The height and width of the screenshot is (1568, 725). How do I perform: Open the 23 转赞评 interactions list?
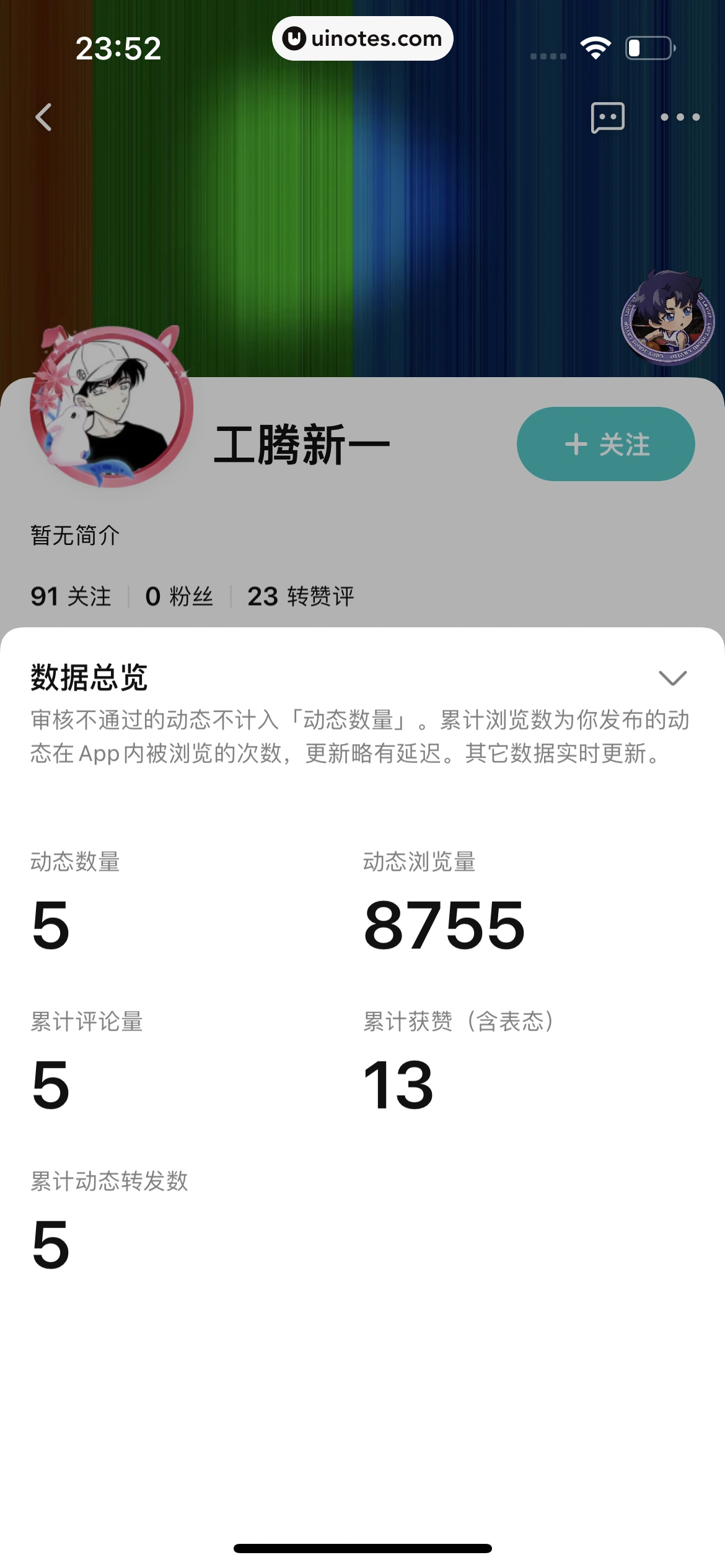click(299, 596)
